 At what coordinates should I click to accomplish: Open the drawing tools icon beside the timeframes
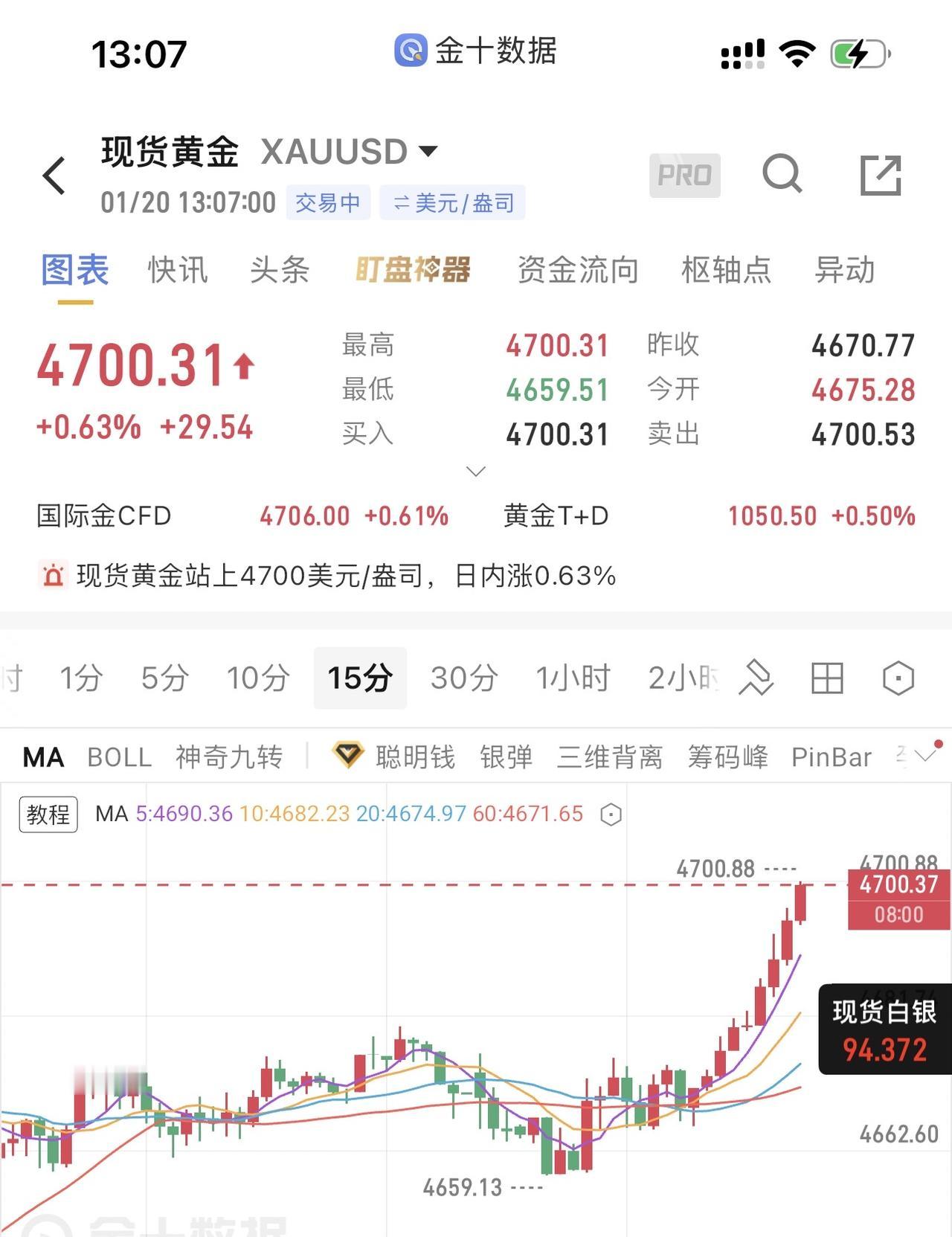pos(755,678)
